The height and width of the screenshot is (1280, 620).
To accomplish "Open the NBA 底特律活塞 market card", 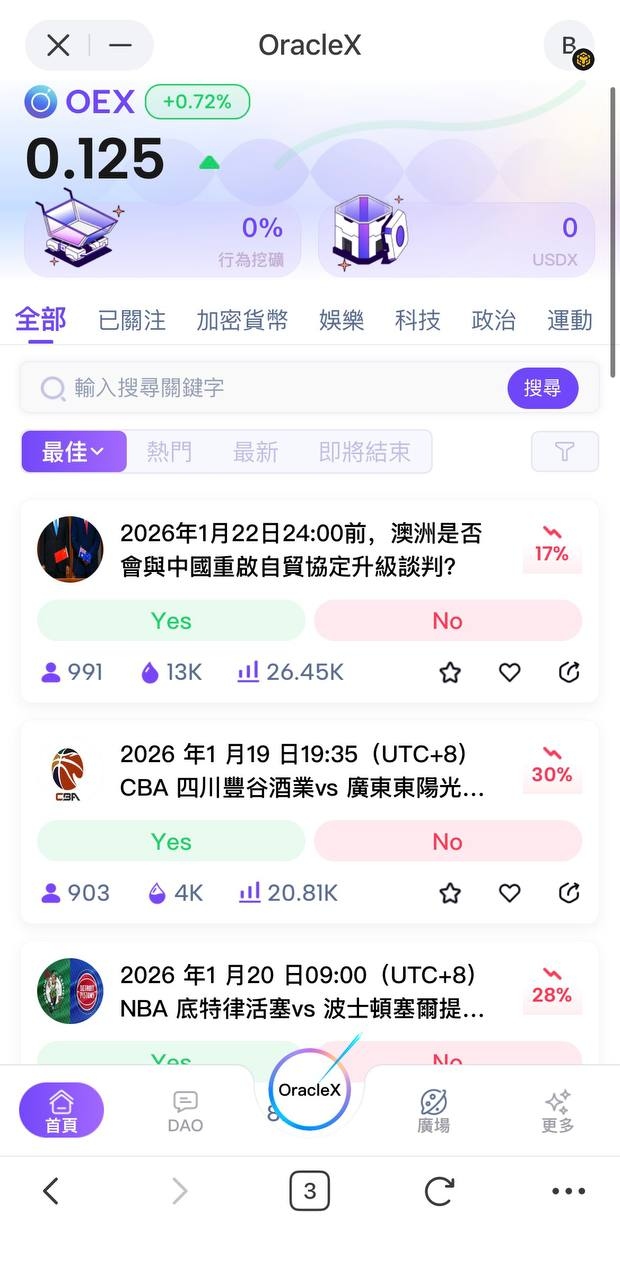I will point(300,990).
